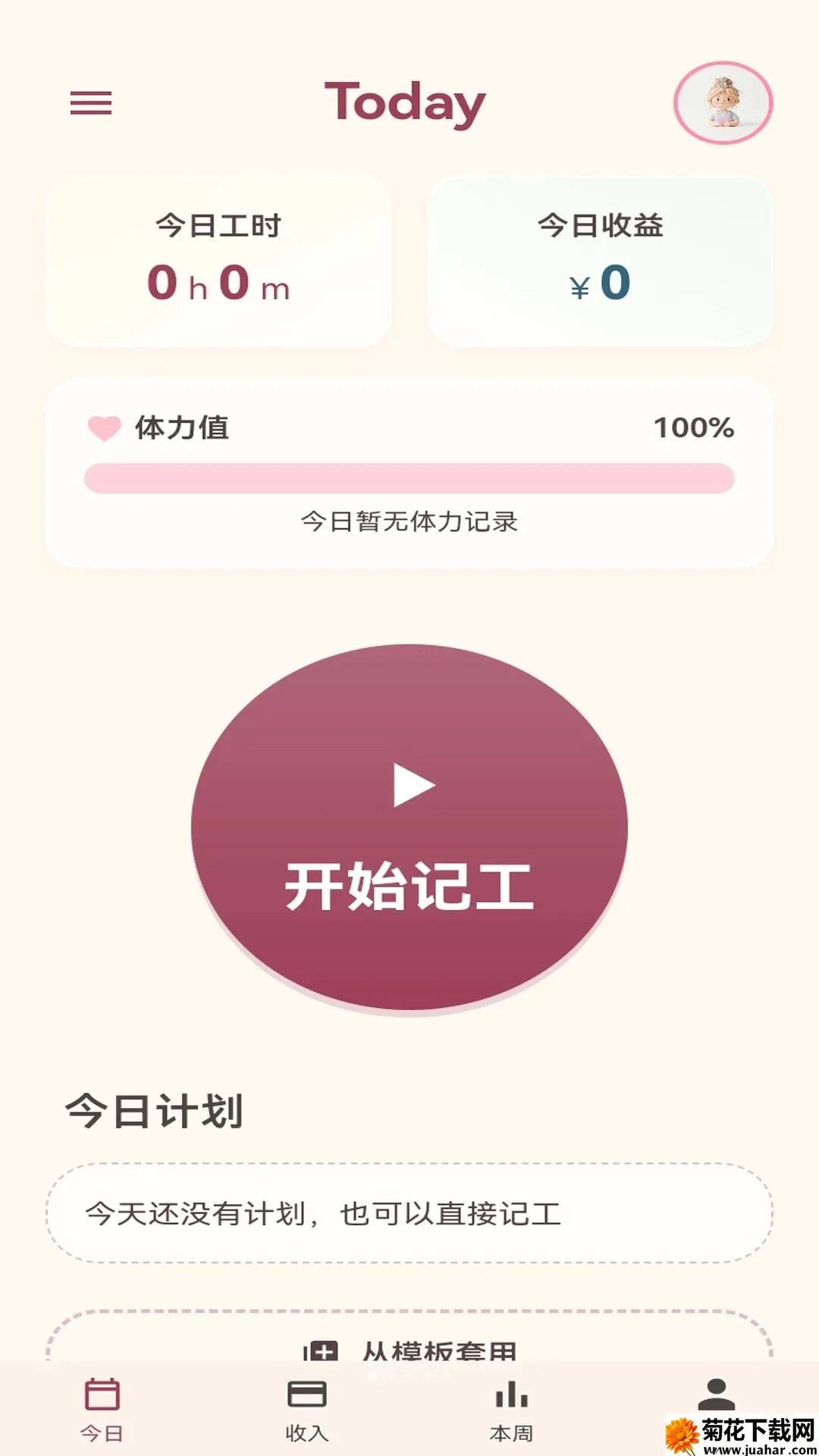The width and height of the screenshot is (819, 1456).
Task: Tap the 开始记工 start button
Action: point(409,827)
